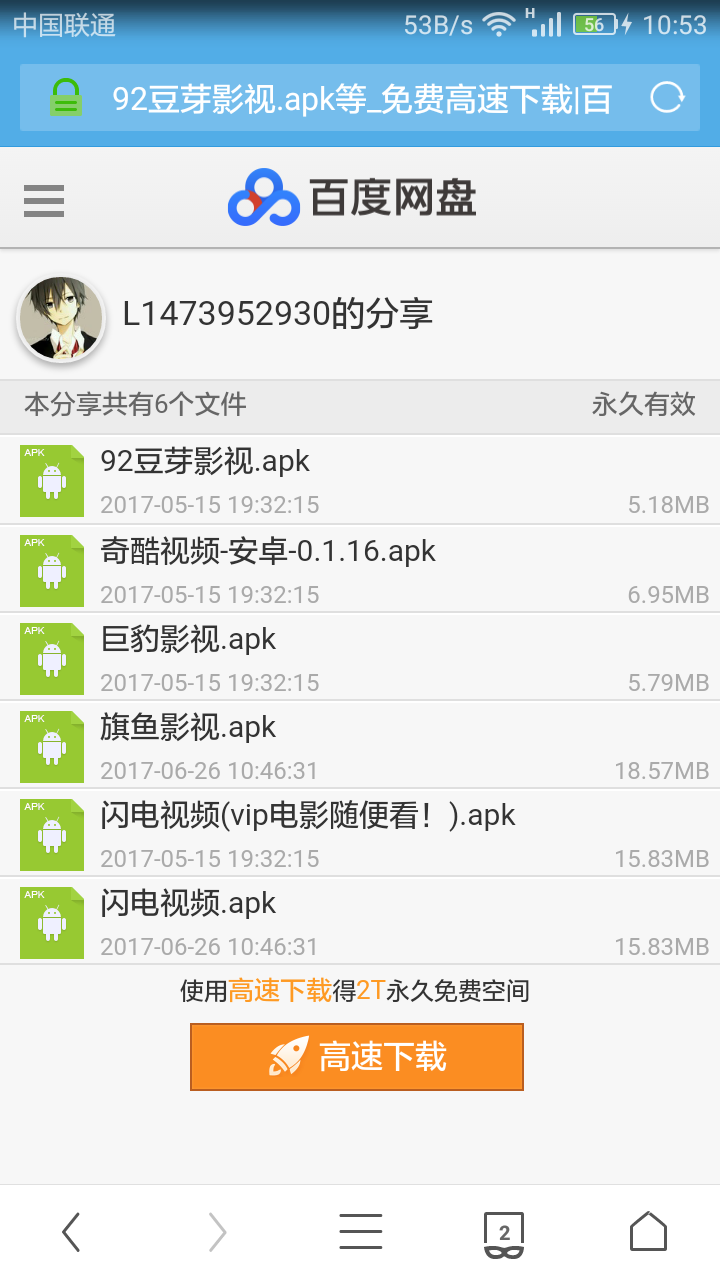Tap the orange 高速下载 button
Image resolution: width=720 pixels, height=1280 pixels.
[x=357, y=1057]
